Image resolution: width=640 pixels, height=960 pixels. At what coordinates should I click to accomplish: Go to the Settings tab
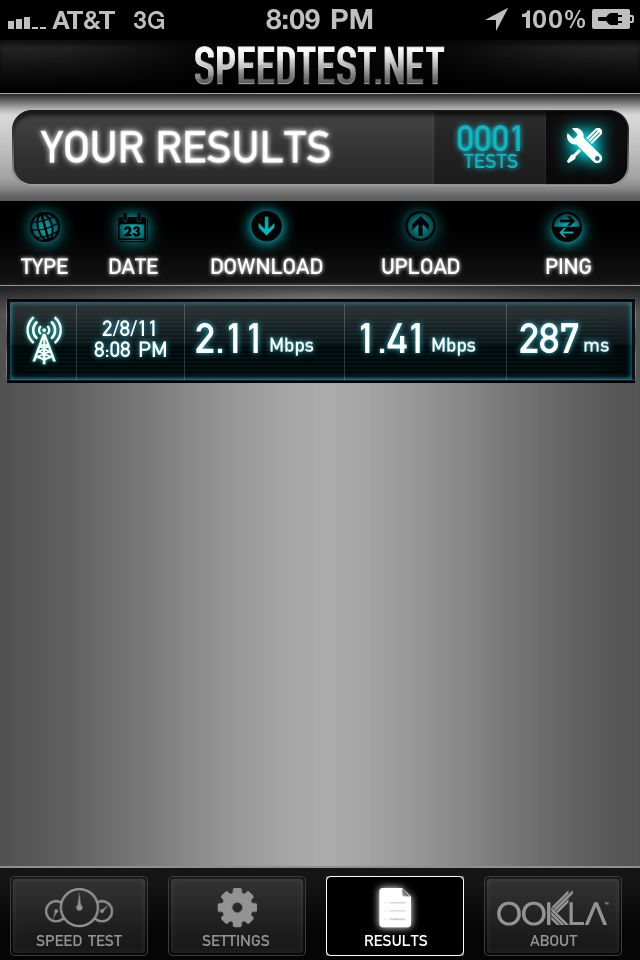[236, 916]
